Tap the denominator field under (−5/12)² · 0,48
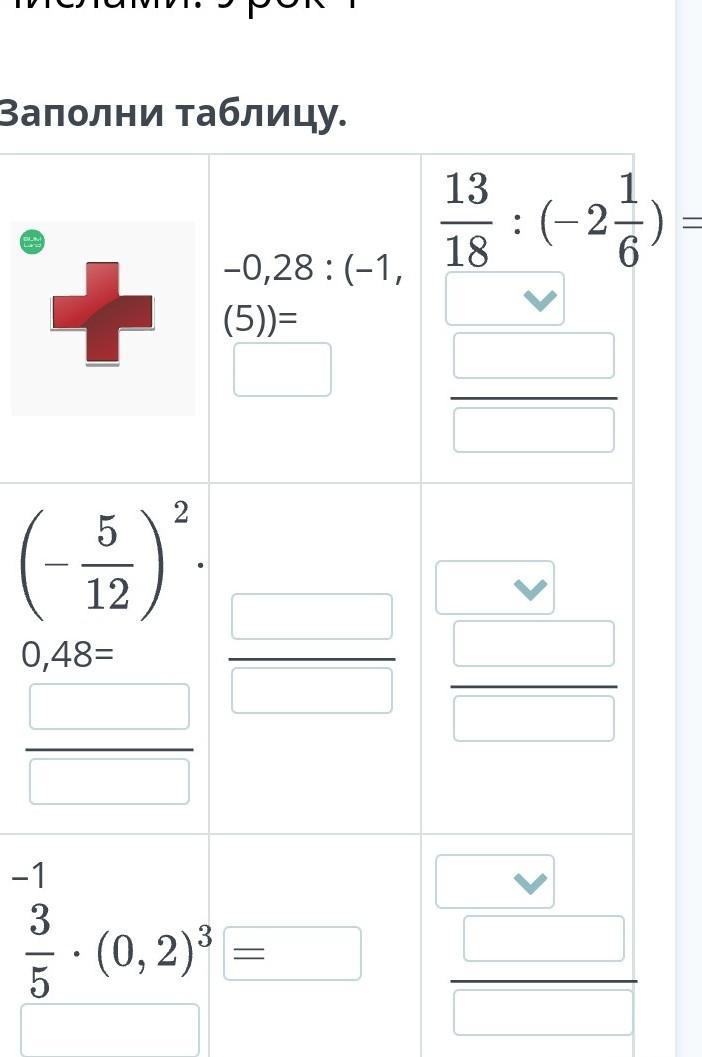This screenshot has width=702, height=1057. (x=109, y=781)
